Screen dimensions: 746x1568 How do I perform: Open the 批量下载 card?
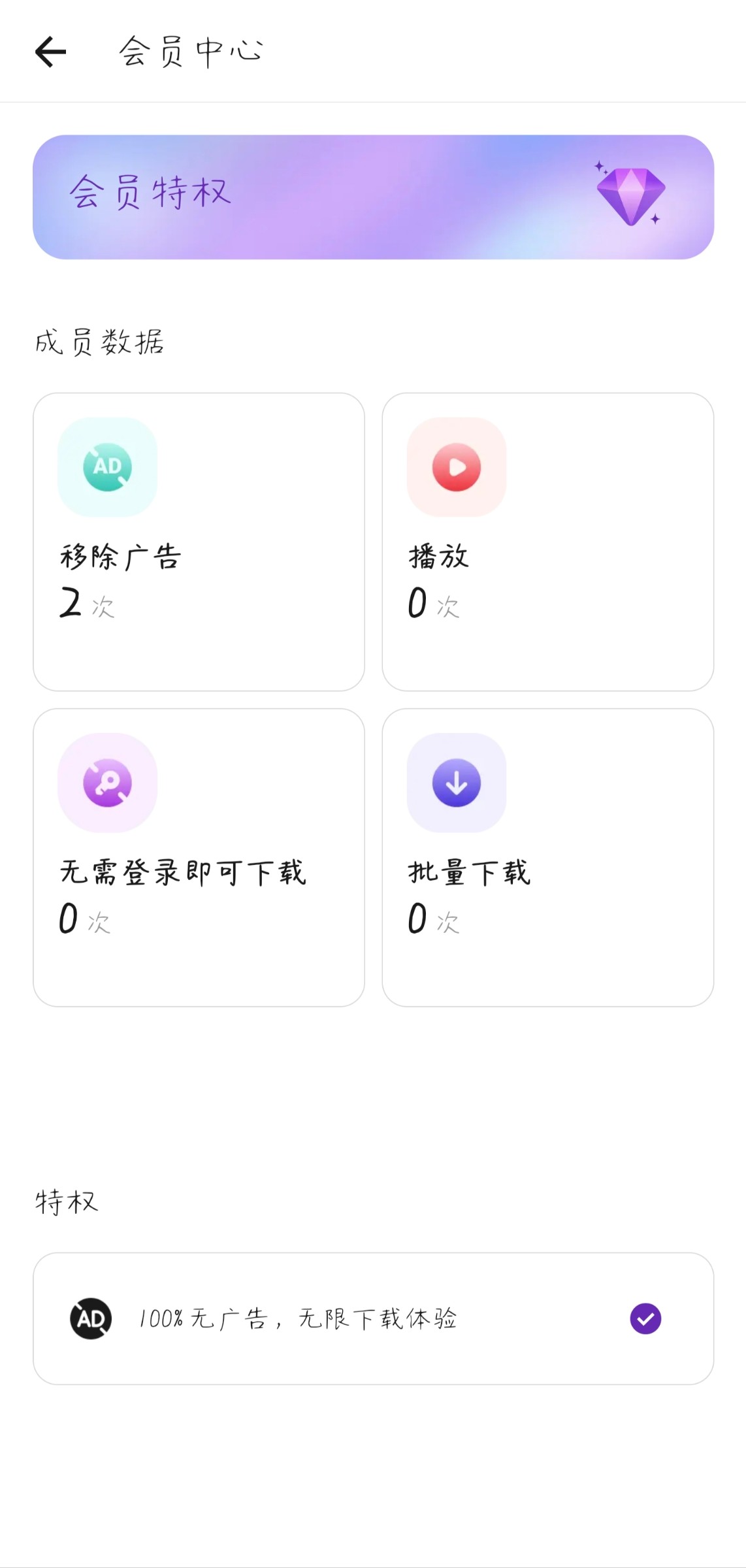pos(547,857)
